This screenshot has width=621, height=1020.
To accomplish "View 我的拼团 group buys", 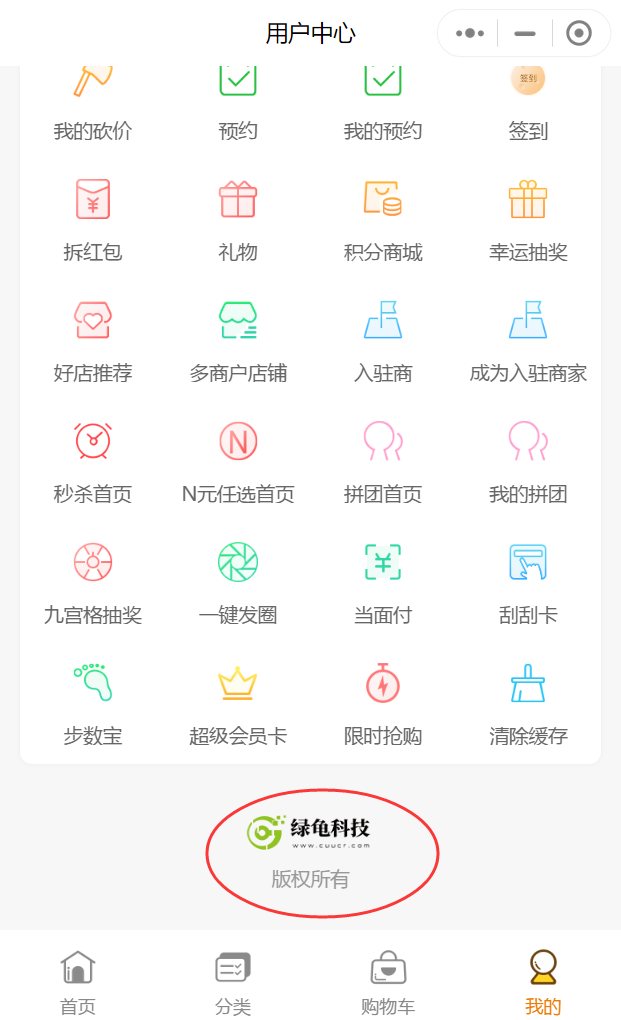I will click(528, 460).
